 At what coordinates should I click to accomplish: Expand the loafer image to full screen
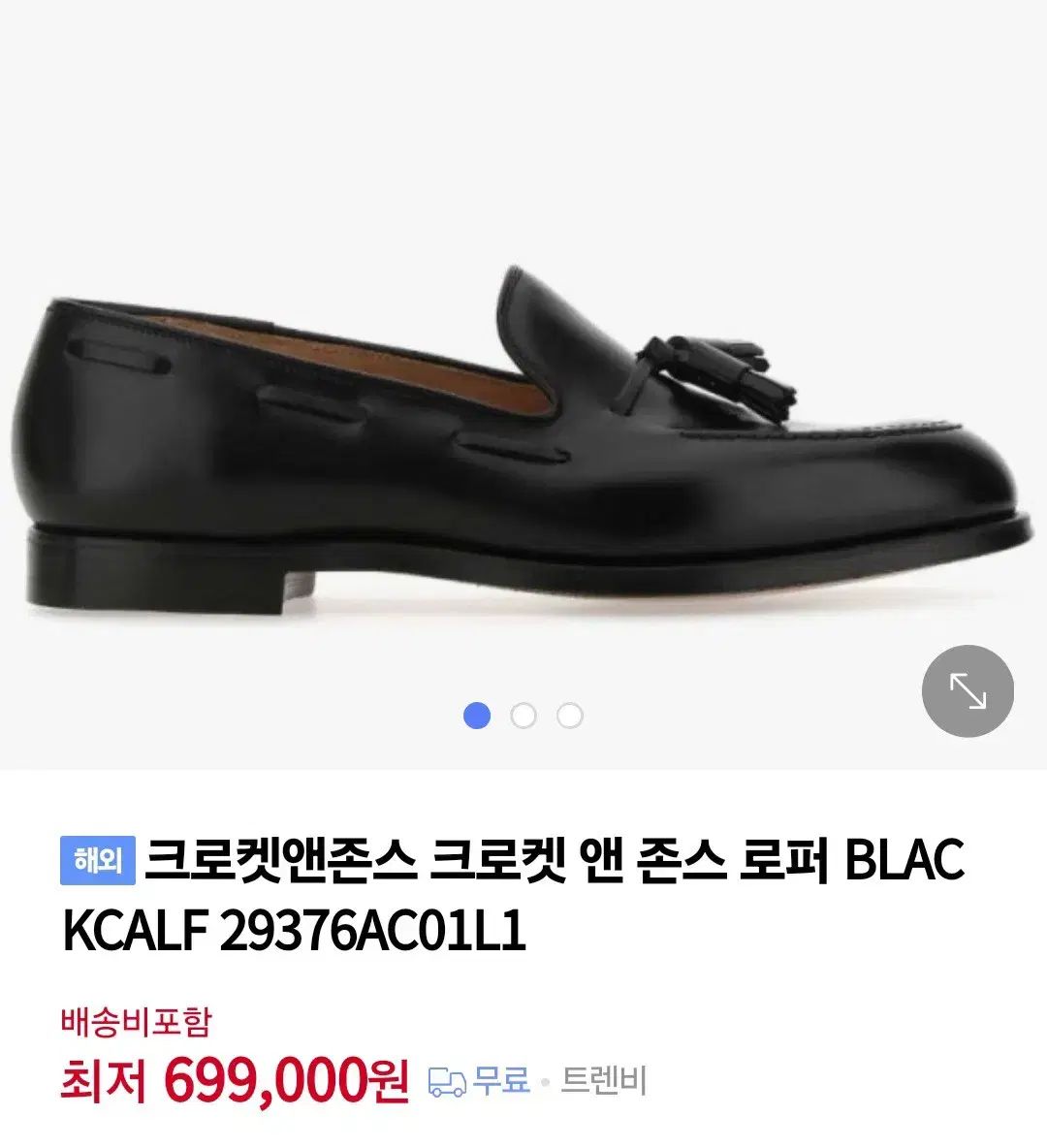pyautogui.click(x=967, y=691)
